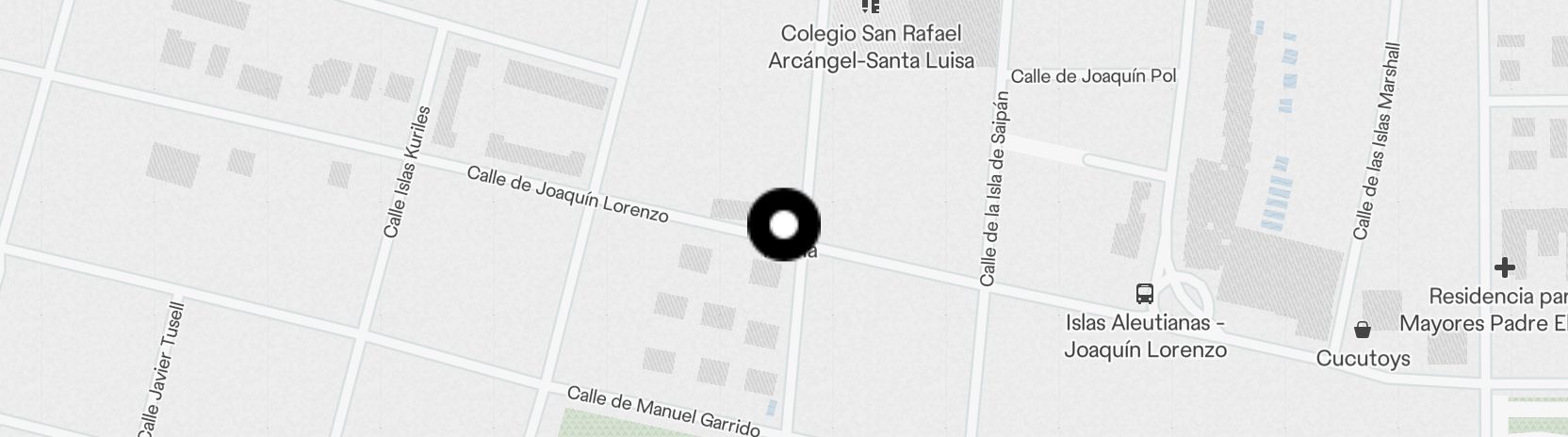The image size is (1568, 437).
Task: Select the Cucutoys shop marker
Action: point(1362,330)
